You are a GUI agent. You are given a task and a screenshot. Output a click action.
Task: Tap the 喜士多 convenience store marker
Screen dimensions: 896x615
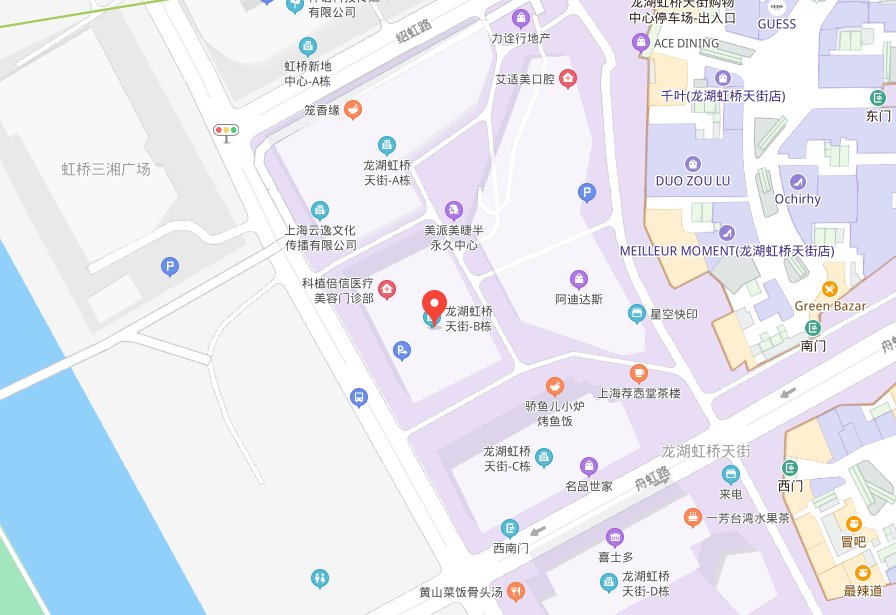(615, 537)
